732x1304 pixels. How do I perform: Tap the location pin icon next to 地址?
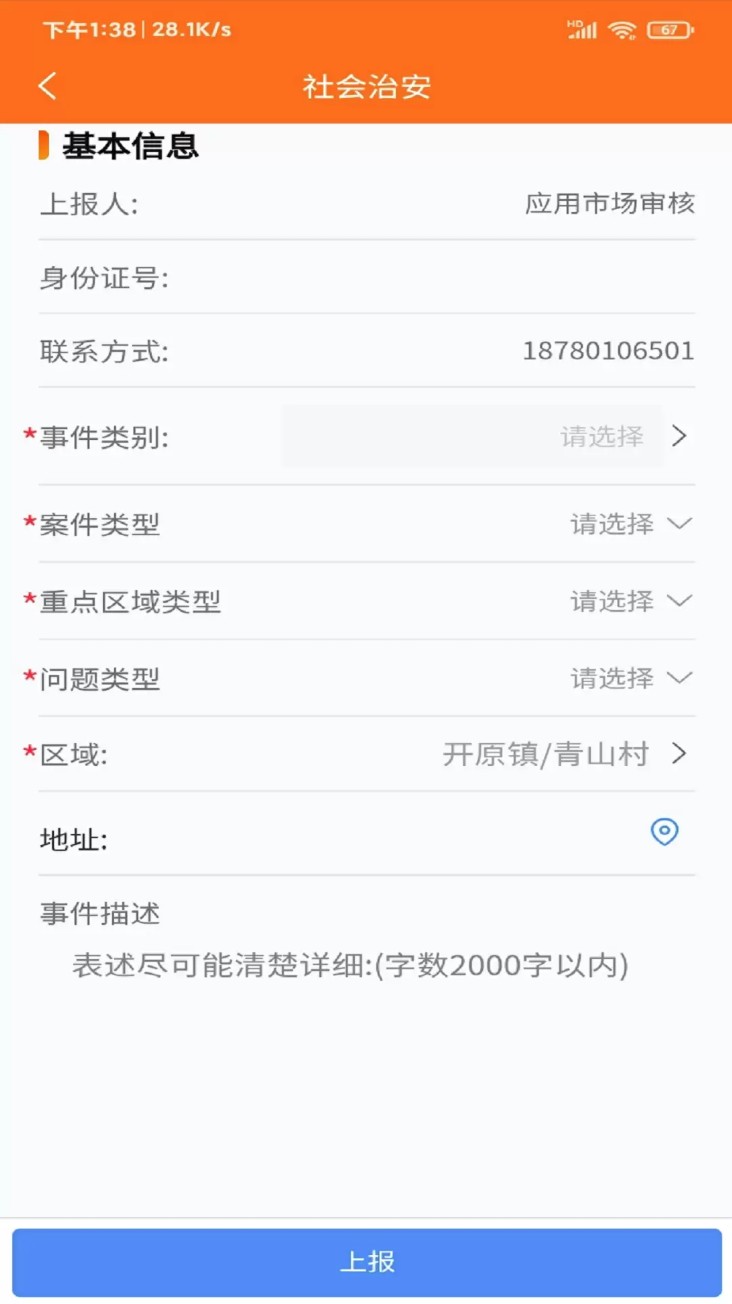(664, 832)
